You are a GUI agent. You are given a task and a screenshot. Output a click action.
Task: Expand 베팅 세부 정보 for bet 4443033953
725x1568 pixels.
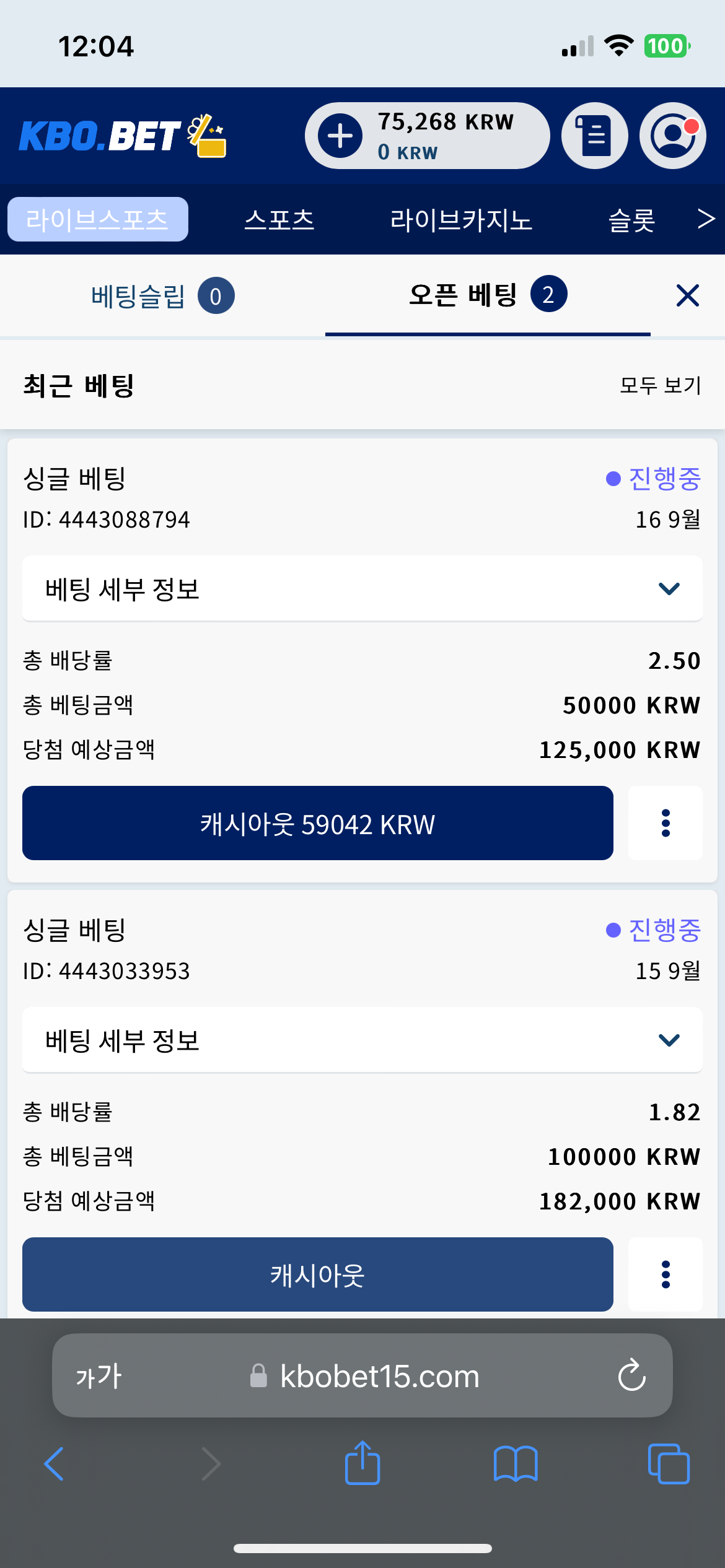click(x=362, y=1040)
